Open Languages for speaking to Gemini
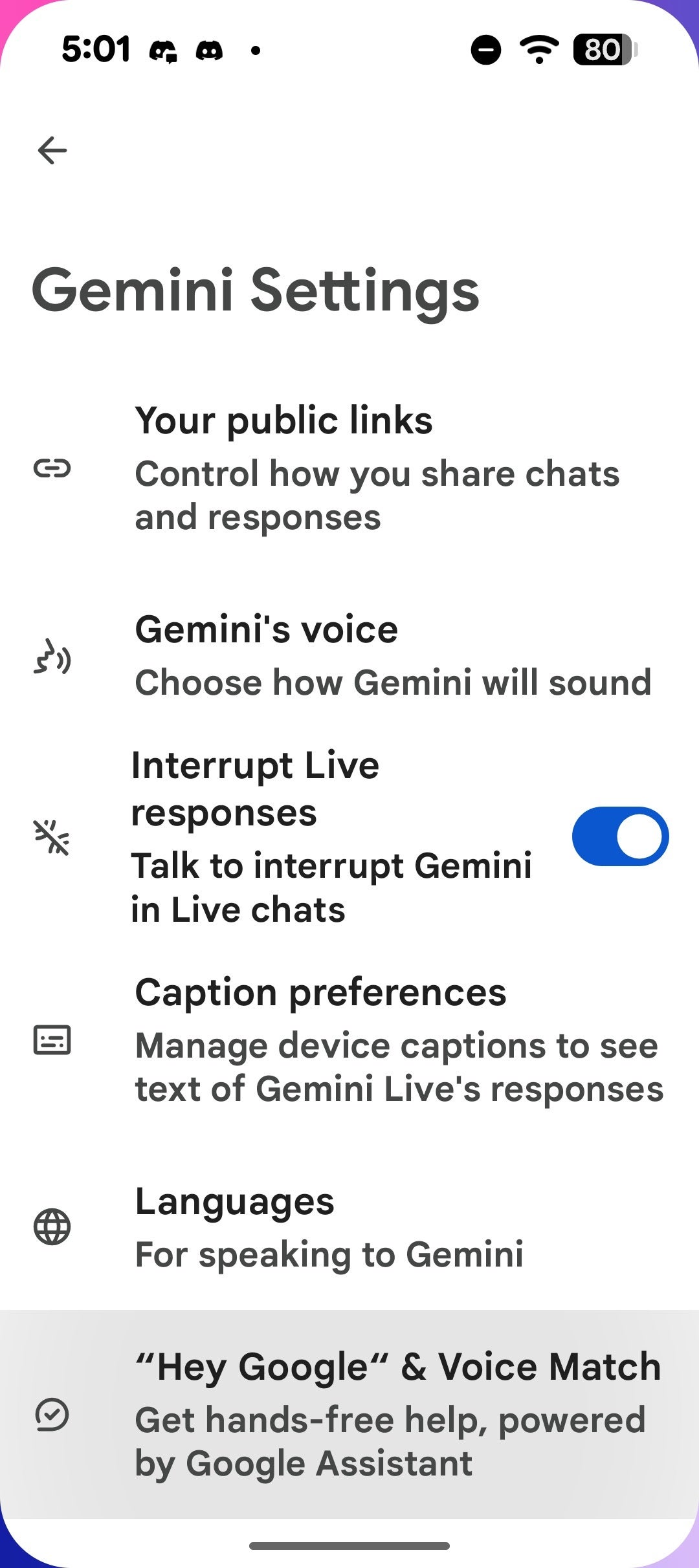Viewport: 699px width, 1568px height. pos(349,1227)
